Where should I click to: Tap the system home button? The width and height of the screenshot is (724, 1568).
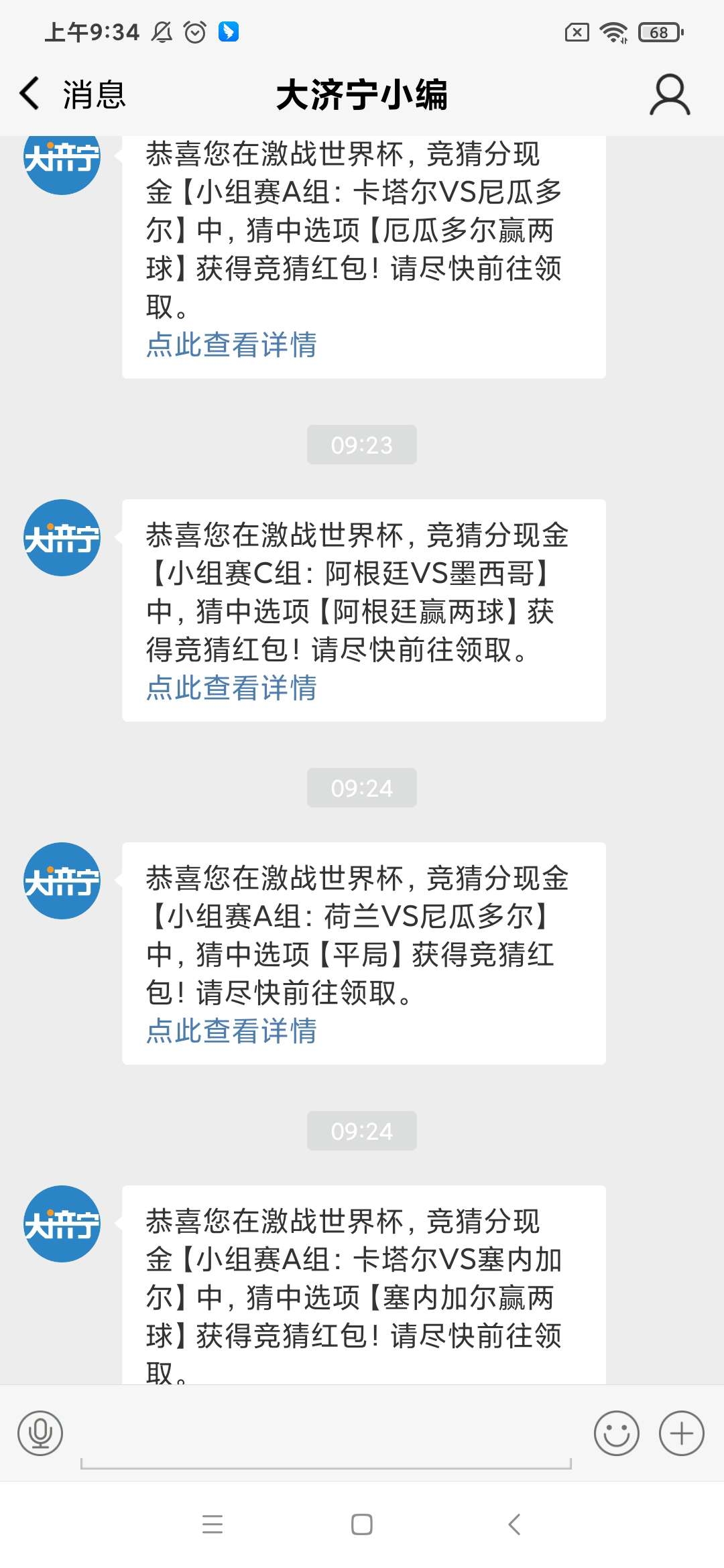[x=362, y=1524]
